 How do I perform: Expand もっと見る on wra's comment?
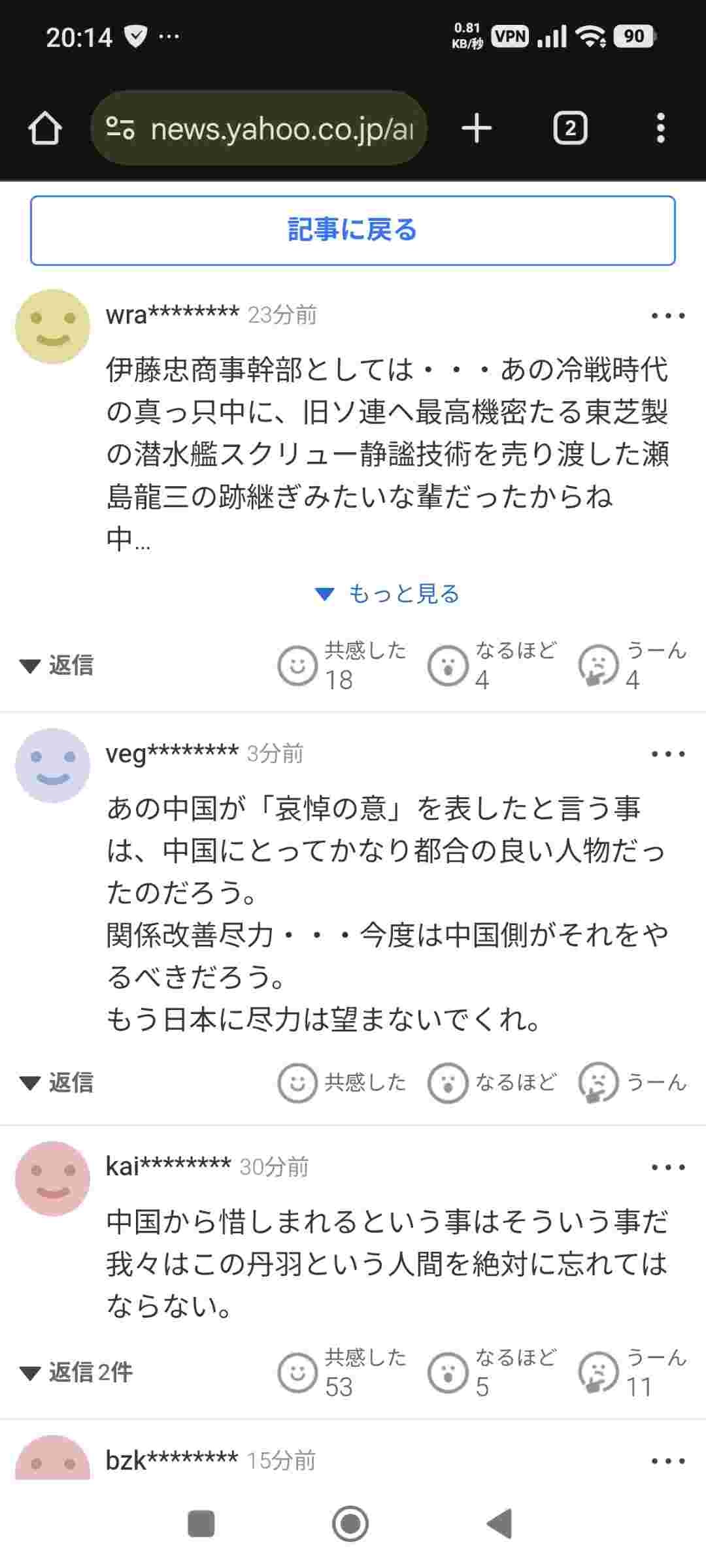tap(388, 594)
